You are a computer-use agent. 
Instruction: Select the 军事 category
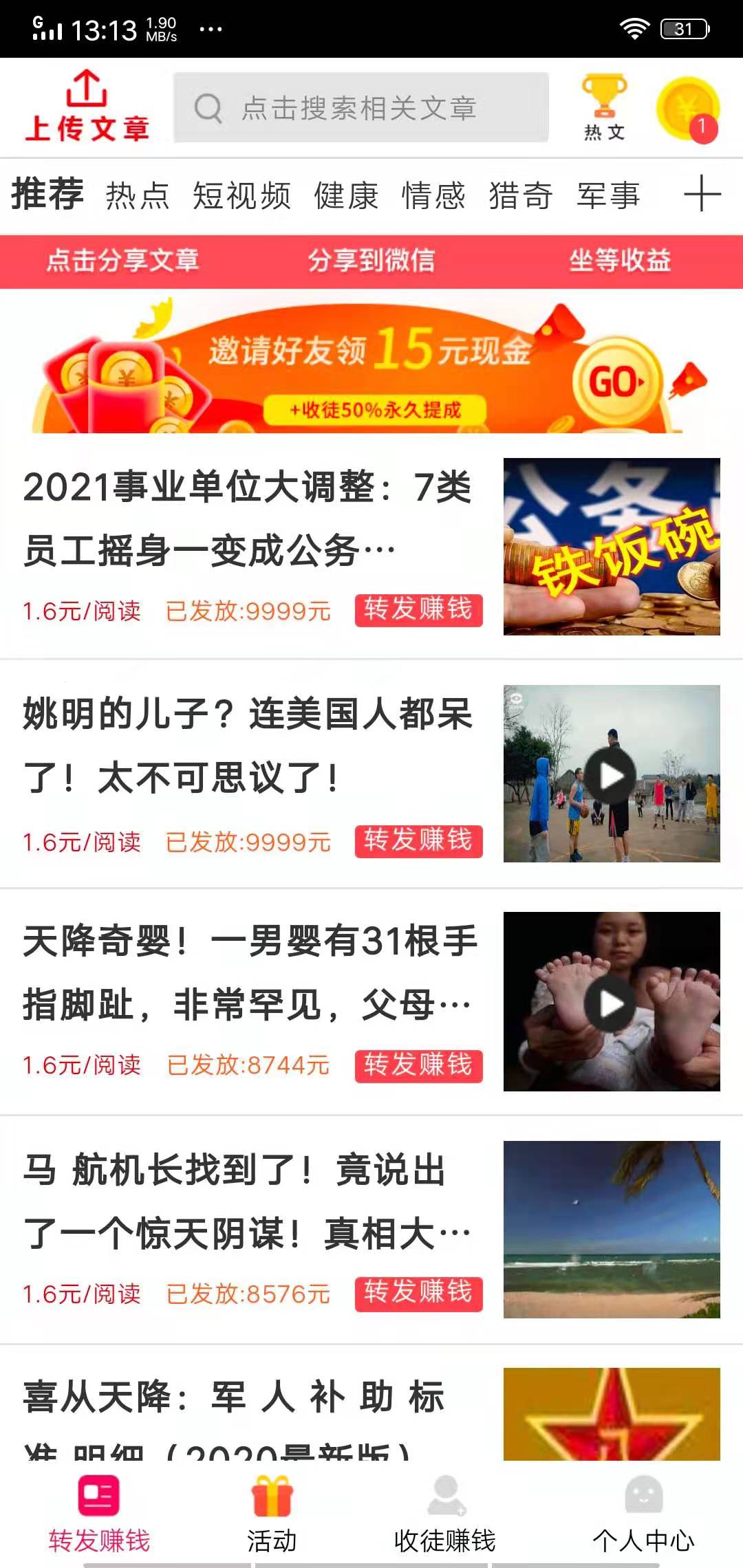coord(609,195)
